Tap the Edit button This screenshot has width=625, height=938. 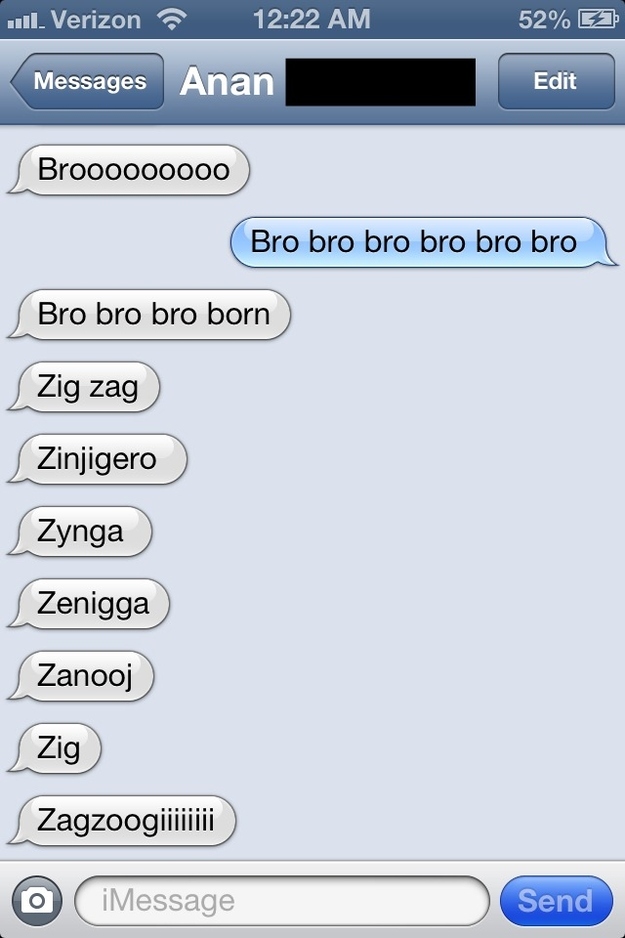(x=555, y=82)
